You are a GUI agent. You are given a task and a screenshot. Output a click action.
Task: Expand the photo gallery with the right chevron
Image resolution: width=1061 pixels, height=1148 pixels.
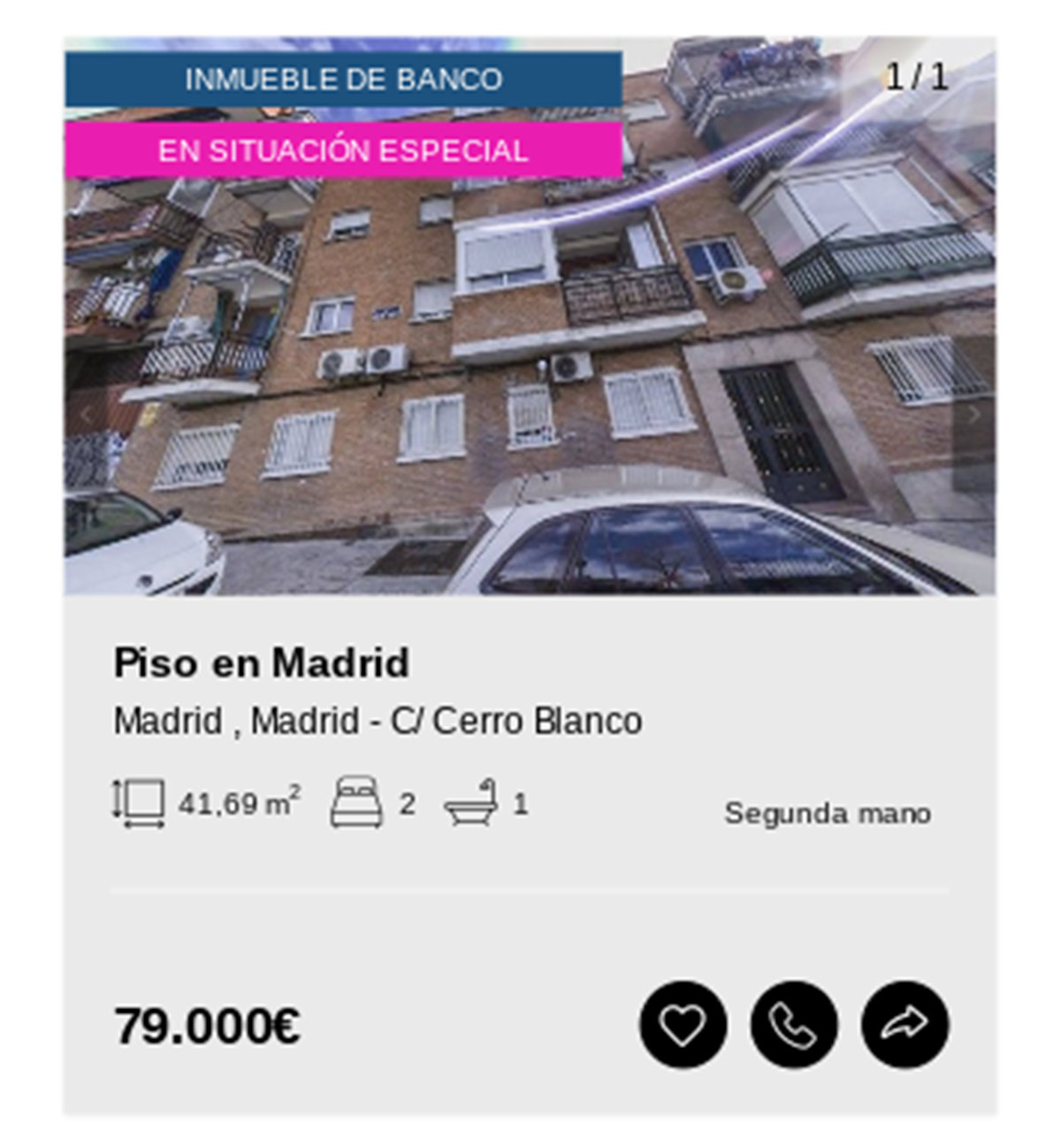(x=975, y=416)
